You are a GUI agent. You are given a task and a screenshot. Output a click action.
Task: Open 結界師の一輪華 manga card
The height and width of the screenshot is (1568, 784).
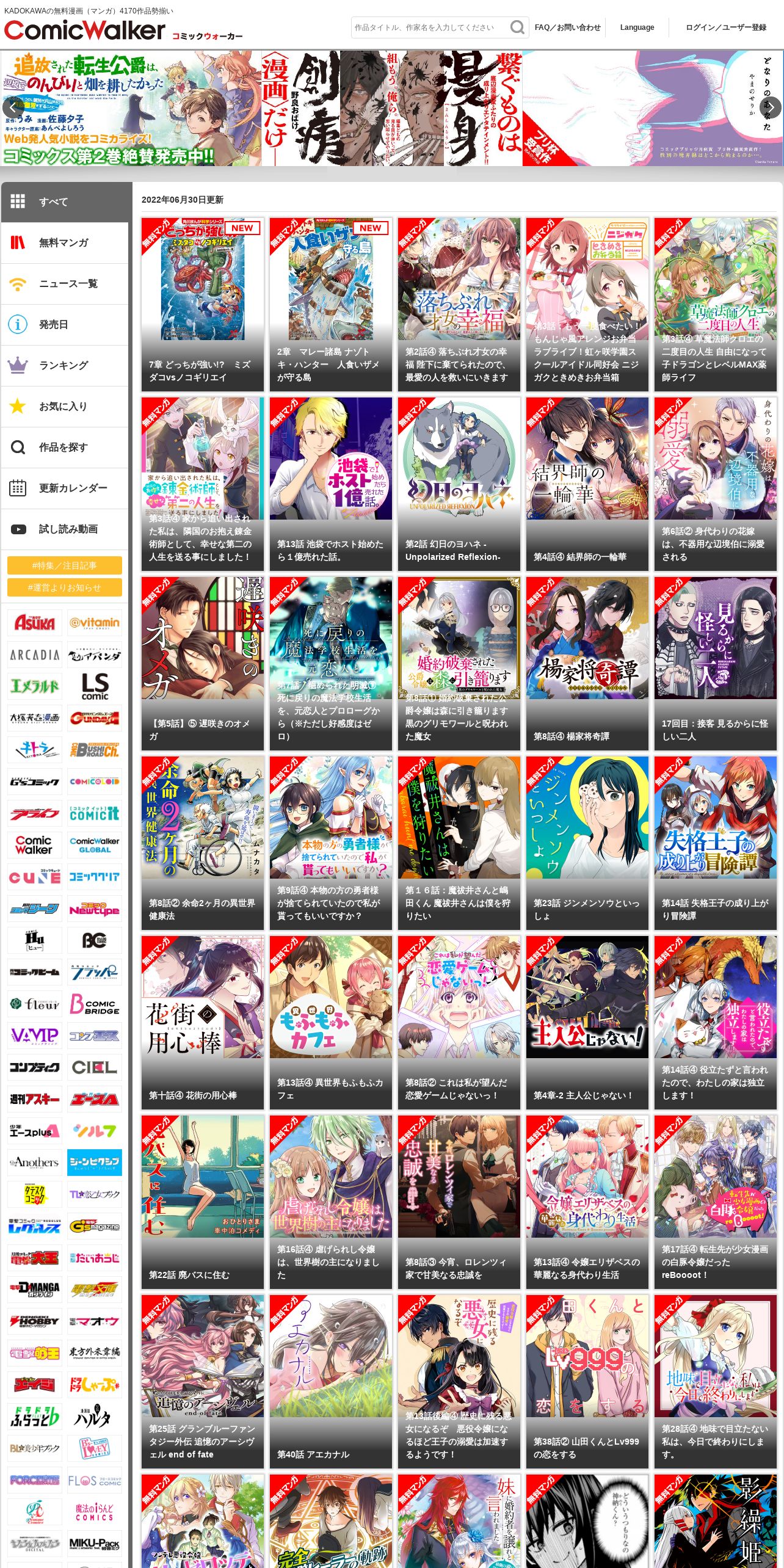(x=587, y=484)
